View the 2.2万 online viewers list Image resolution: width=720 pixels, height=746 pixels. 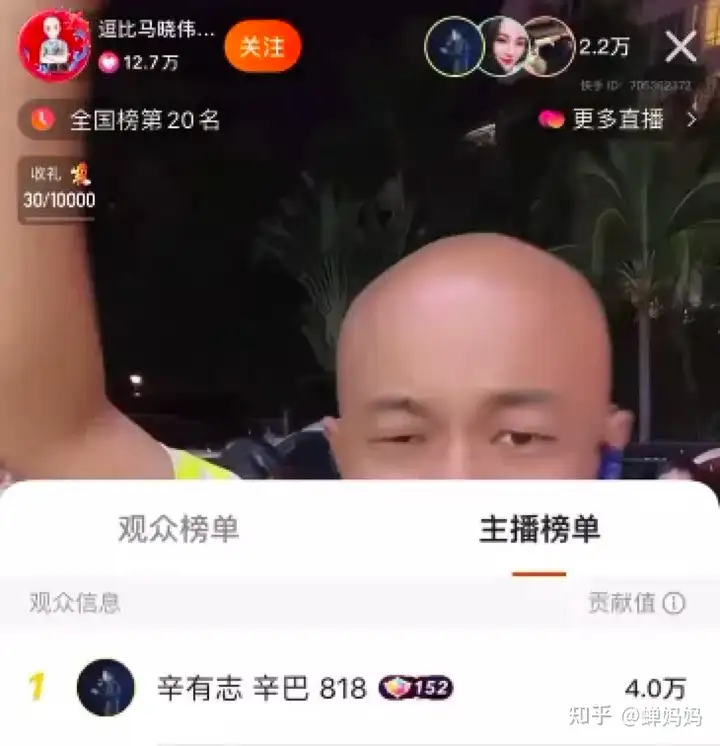(604, 46)
